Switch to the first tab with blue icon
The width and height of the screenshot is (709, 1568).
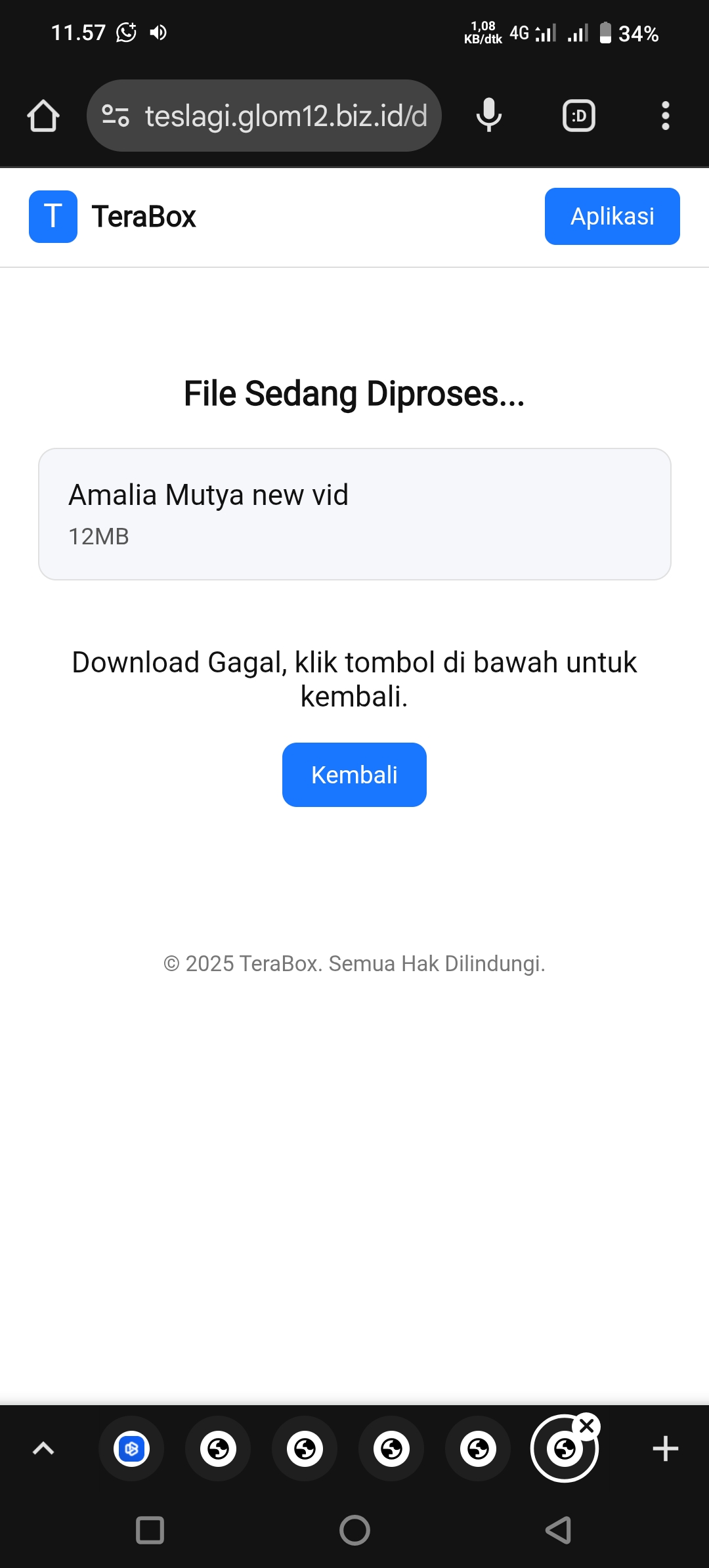click(x=131, y=1448)
